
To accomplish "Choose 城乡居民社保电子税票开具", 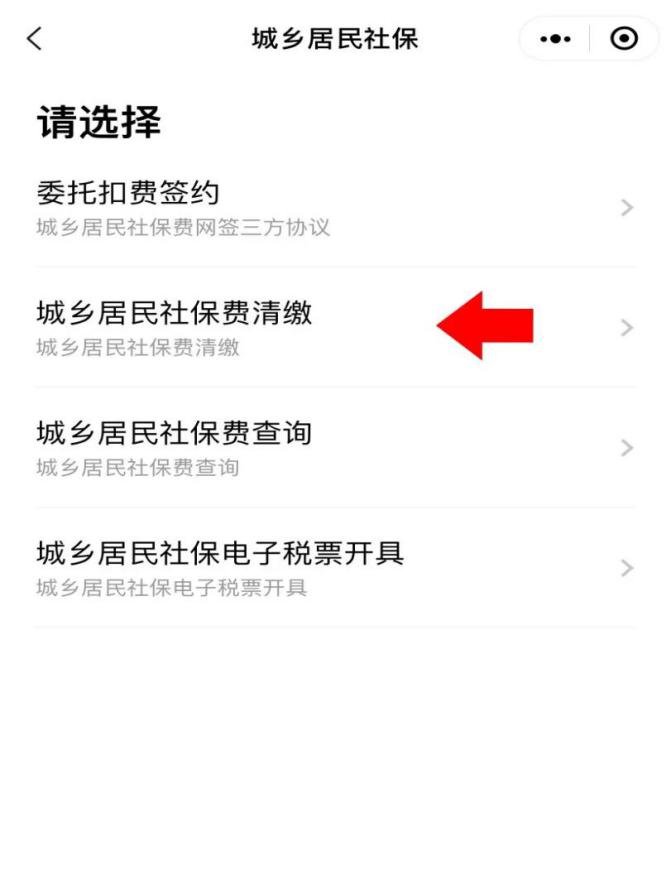I will [334, 568].
